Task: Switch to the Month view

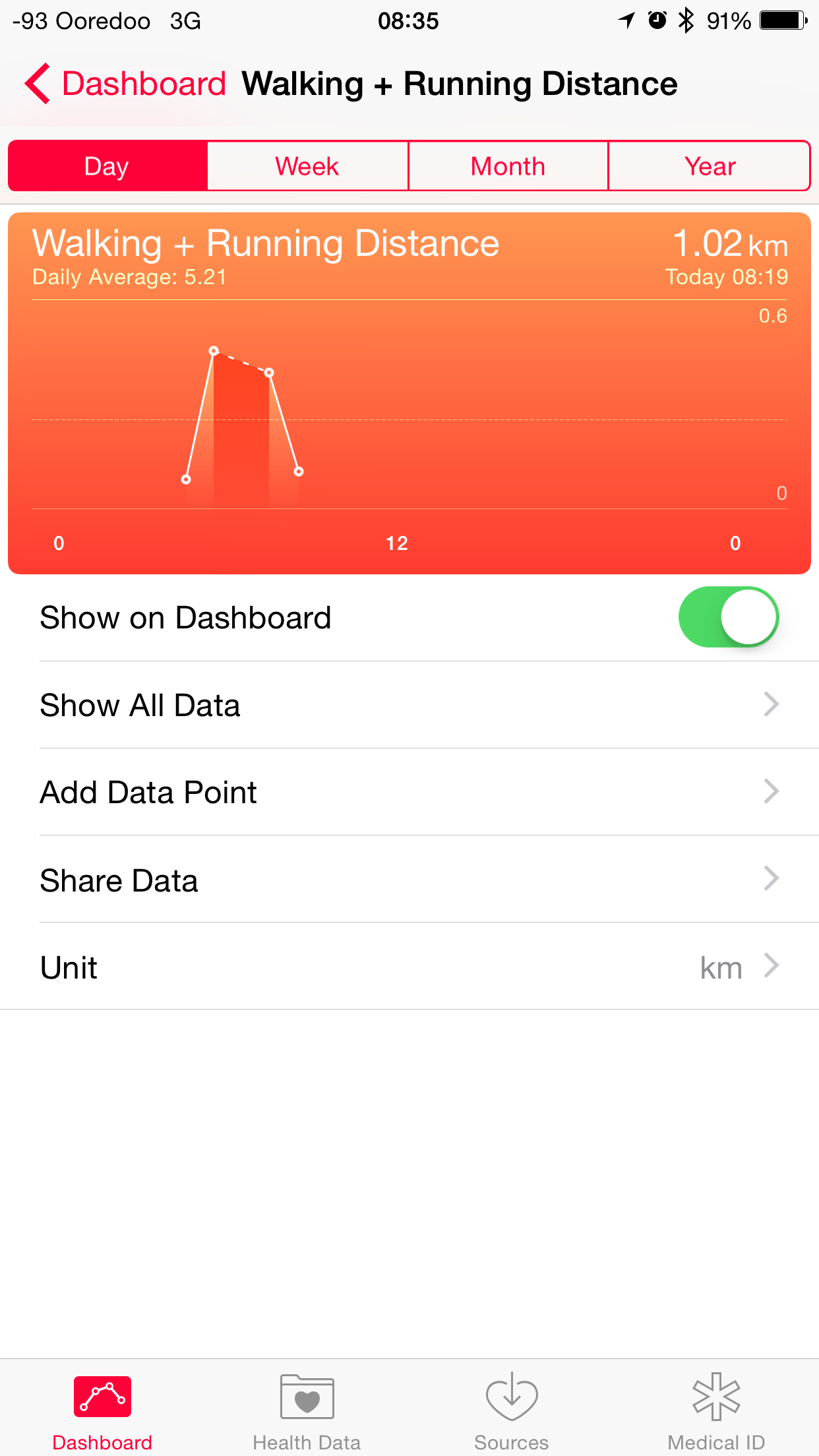Action: (x=508, y=166)
